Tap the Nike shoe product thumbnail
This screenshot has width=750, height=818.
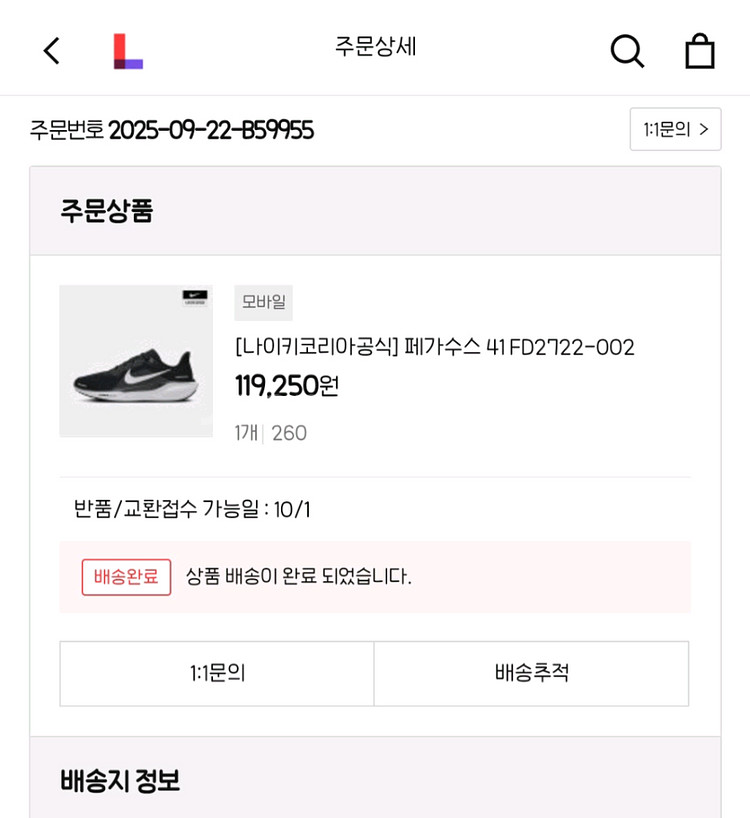(x=136, y=362)
